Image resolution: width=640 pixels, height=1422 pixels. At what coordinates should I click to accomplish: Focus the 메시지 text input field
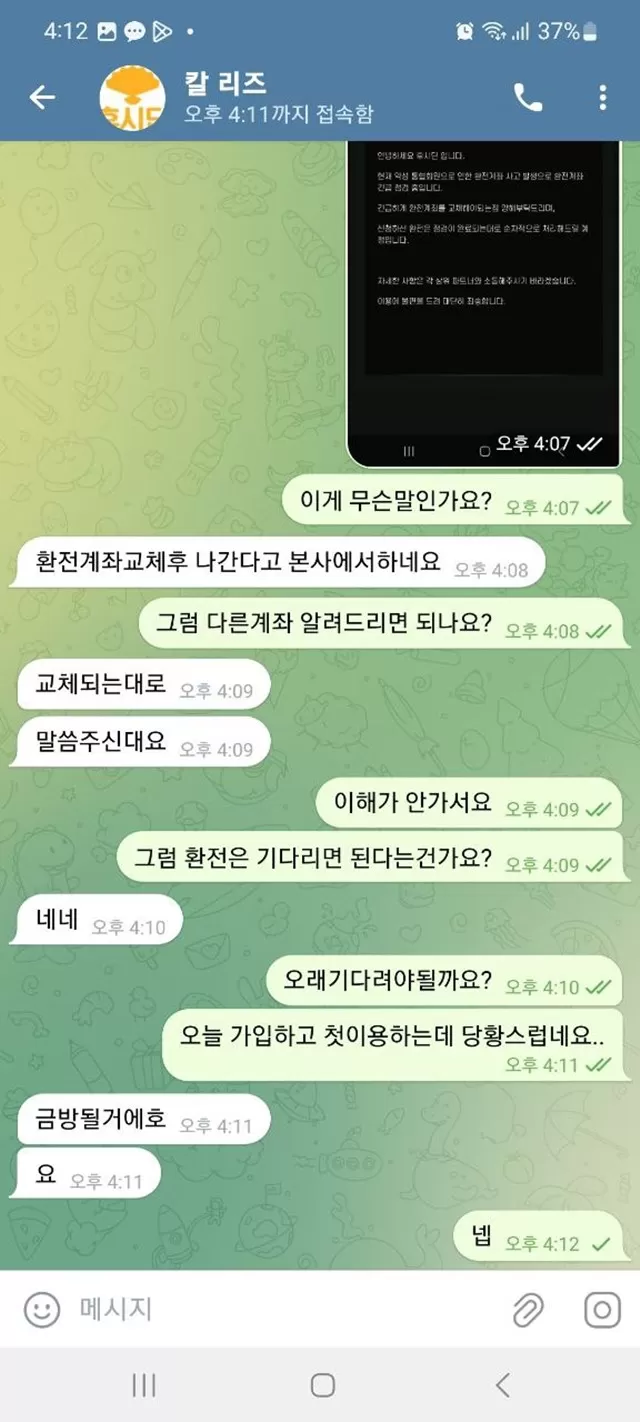[280, 1309]
